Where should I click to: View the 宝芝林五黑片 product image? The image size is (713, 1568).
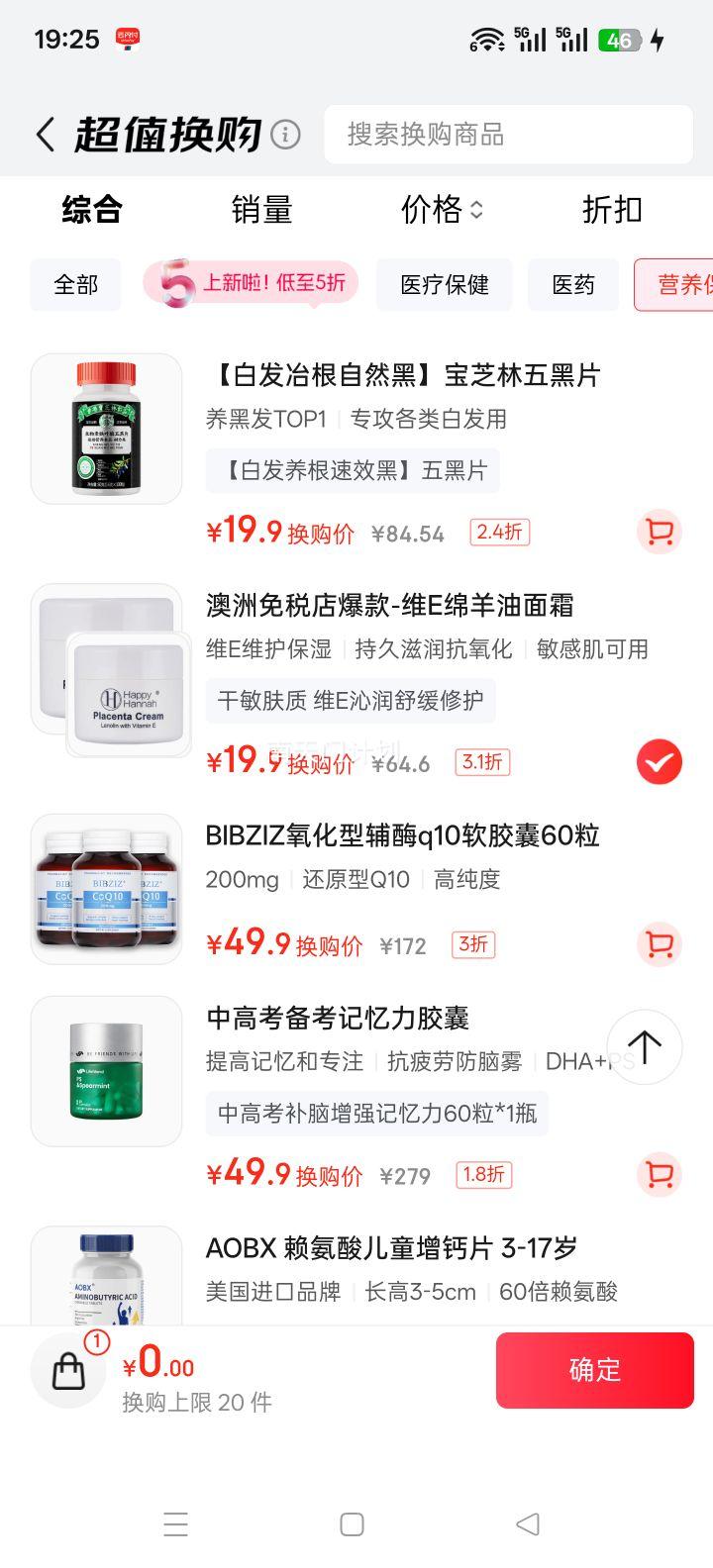[x=107, y=429]
